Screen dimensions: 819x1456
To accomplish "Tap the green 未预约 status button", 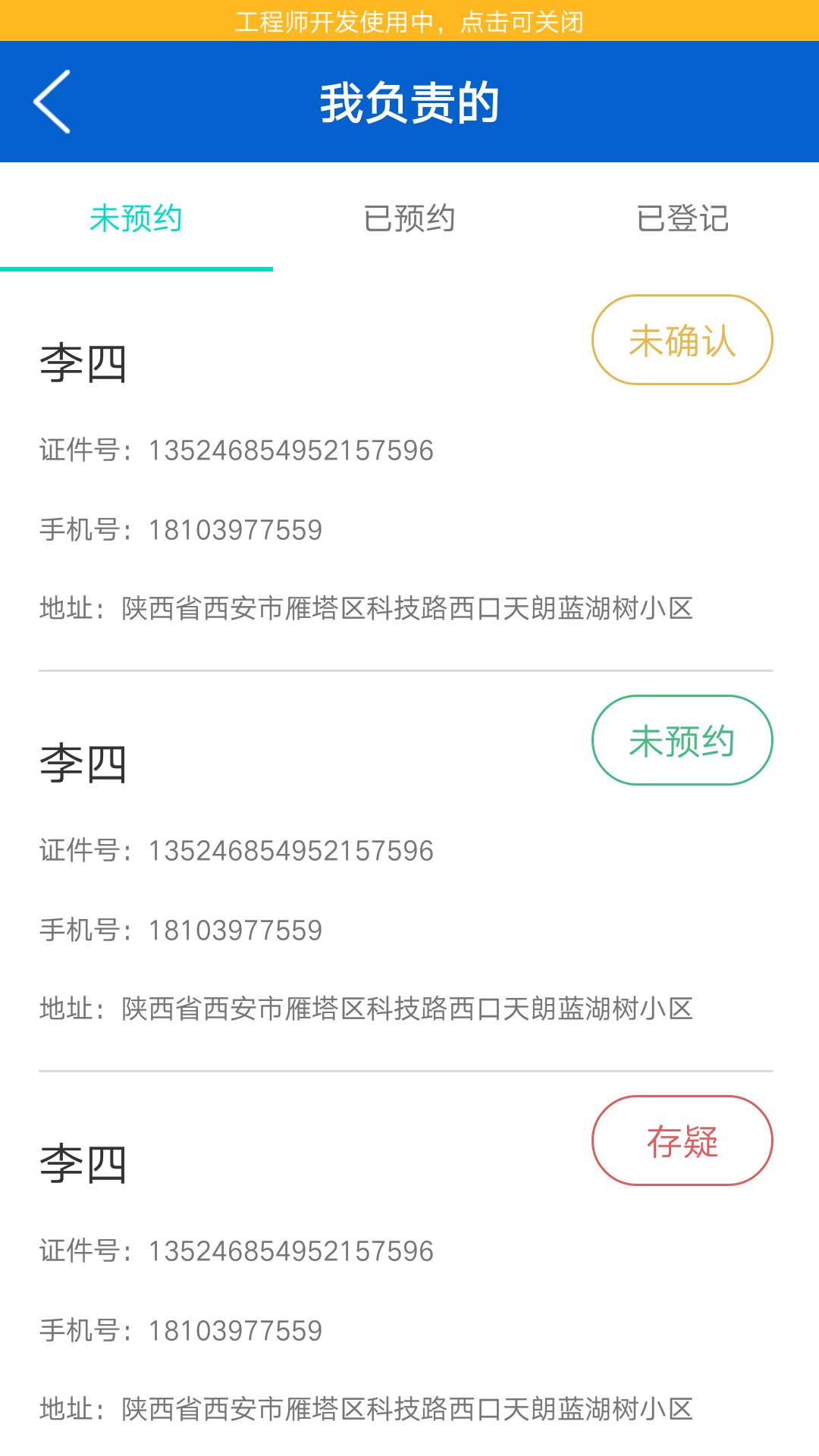I will 682,740.
